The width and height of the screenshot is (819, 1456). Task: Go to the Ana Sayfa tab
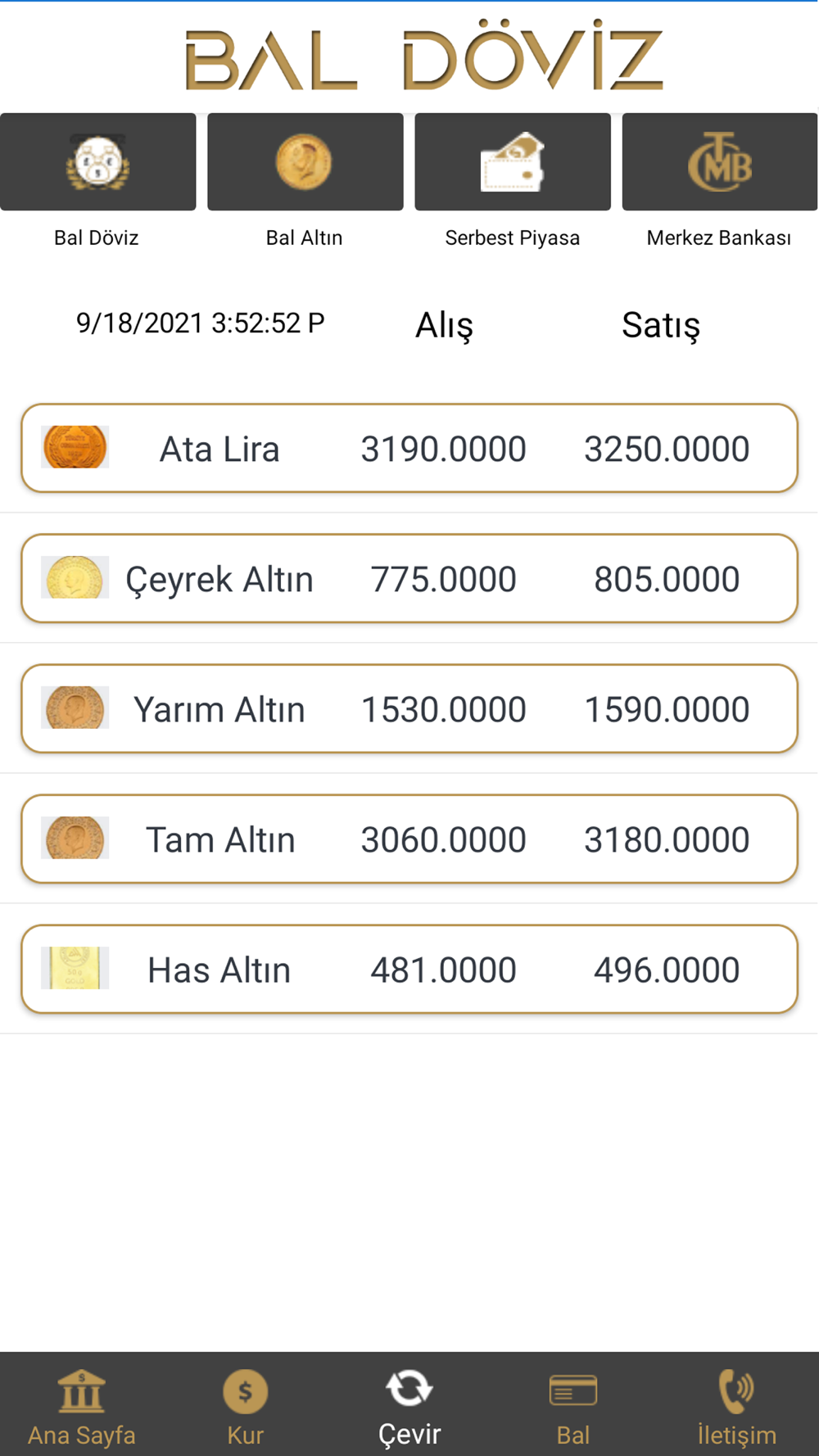pyautogui.click(x=82, y=1405)
